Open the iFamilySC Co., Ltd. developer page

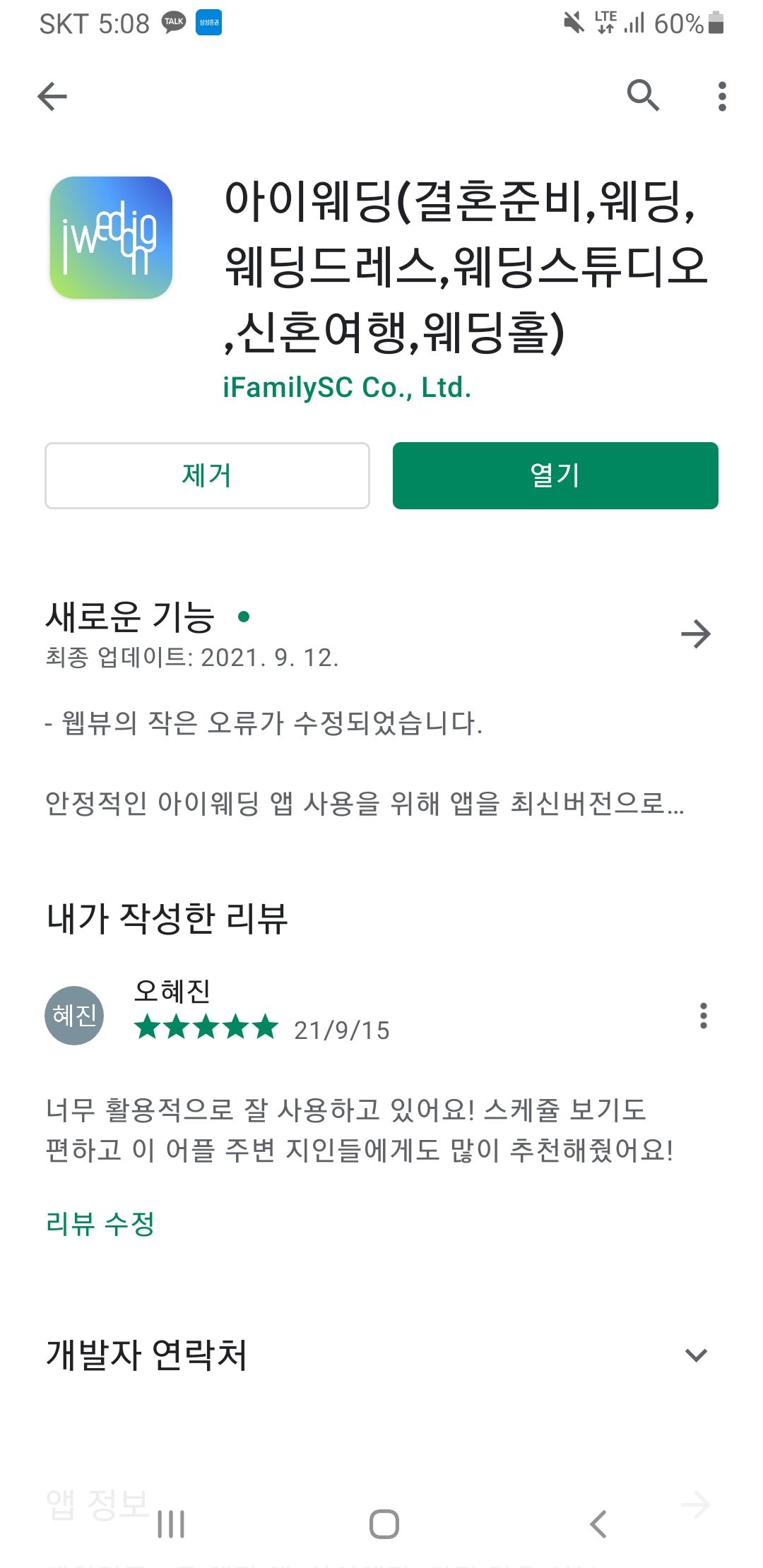point(346,388)
